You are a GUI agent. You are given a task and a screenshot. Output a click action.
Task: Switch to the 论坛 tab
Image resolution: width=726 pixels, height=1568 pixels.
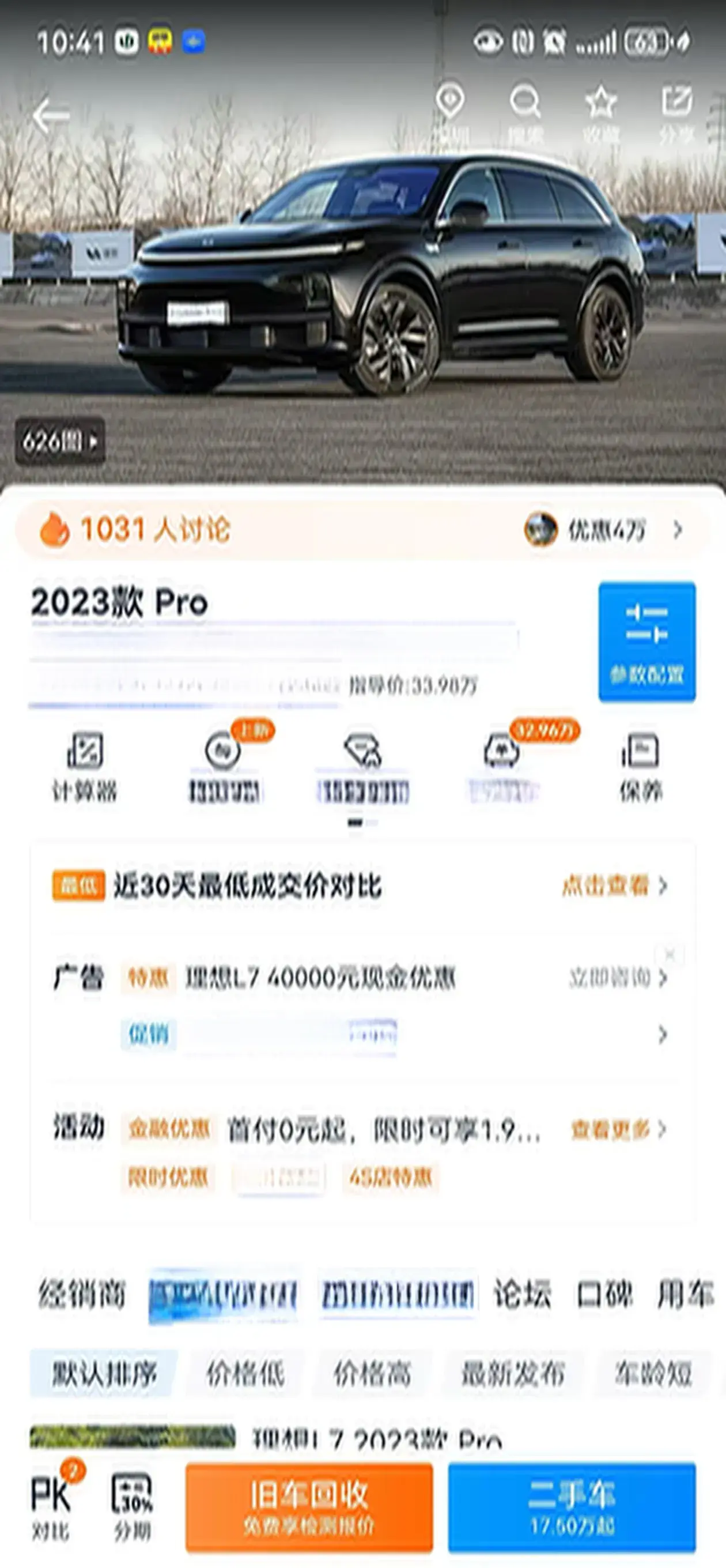tap(521, 1294)
